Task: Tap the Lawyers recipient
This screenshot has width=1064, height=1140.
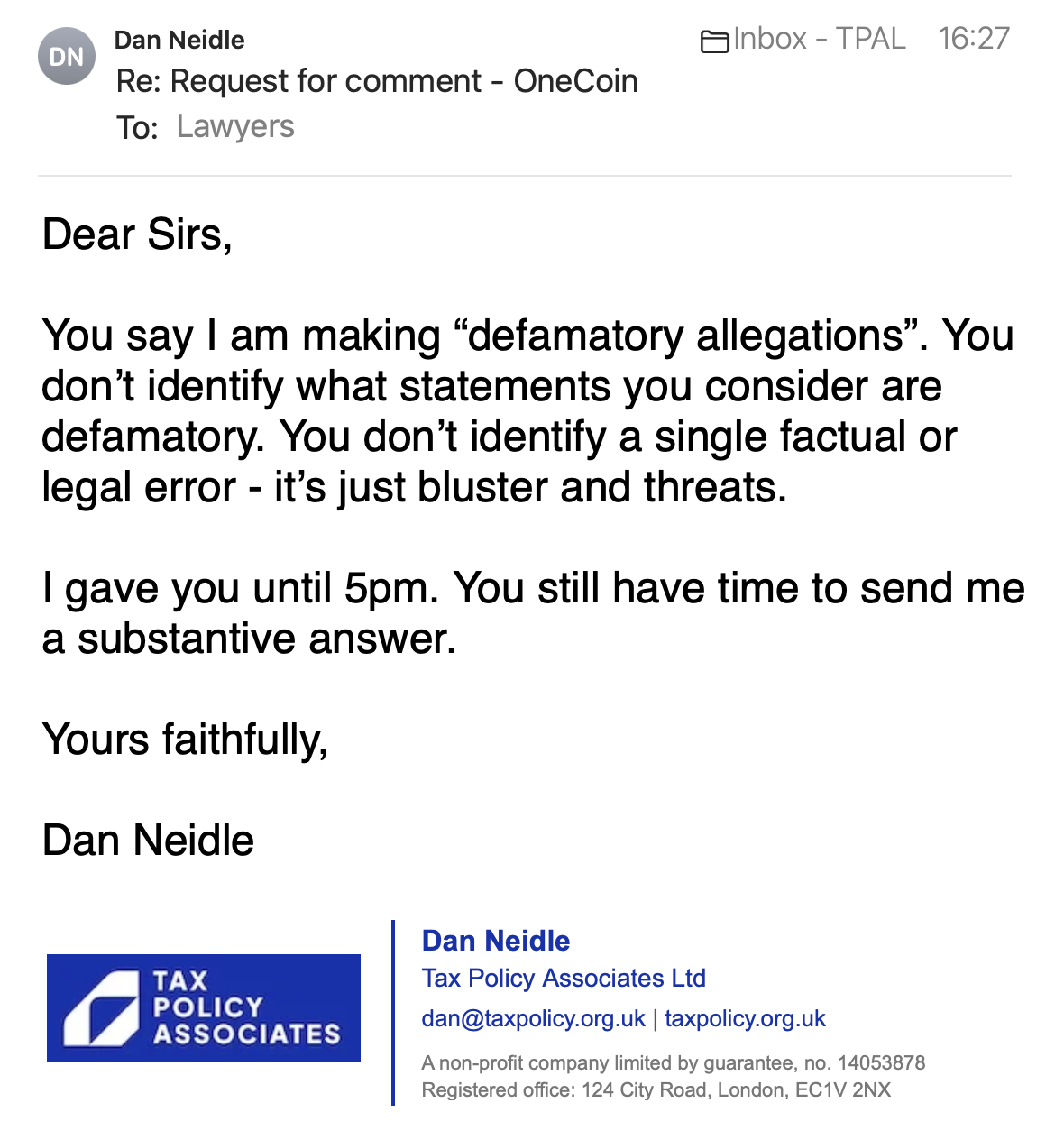Action: 235,126
